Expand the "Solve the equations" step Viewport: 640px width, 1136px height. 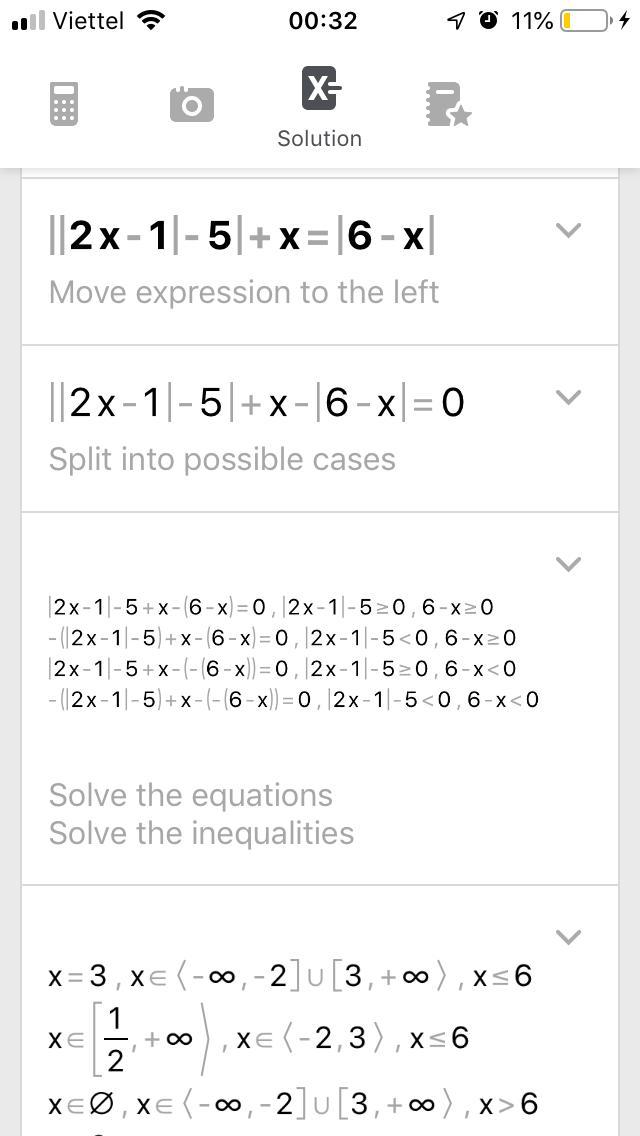coord(568,564)
